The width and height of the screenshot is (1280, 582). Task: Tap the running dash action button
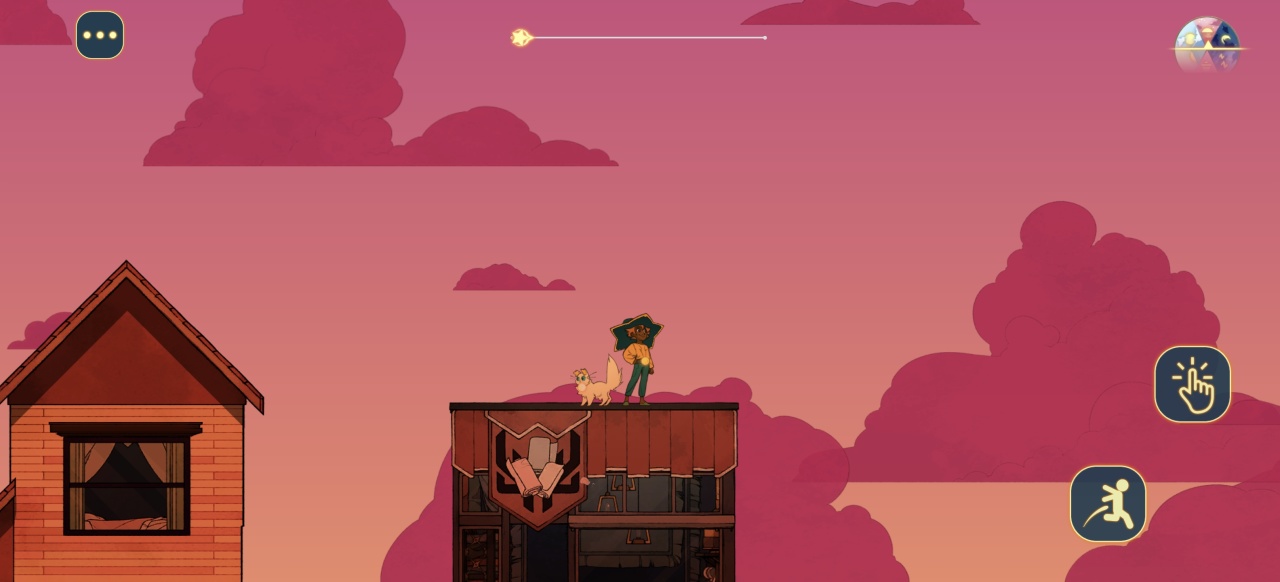pos(1108,503)
